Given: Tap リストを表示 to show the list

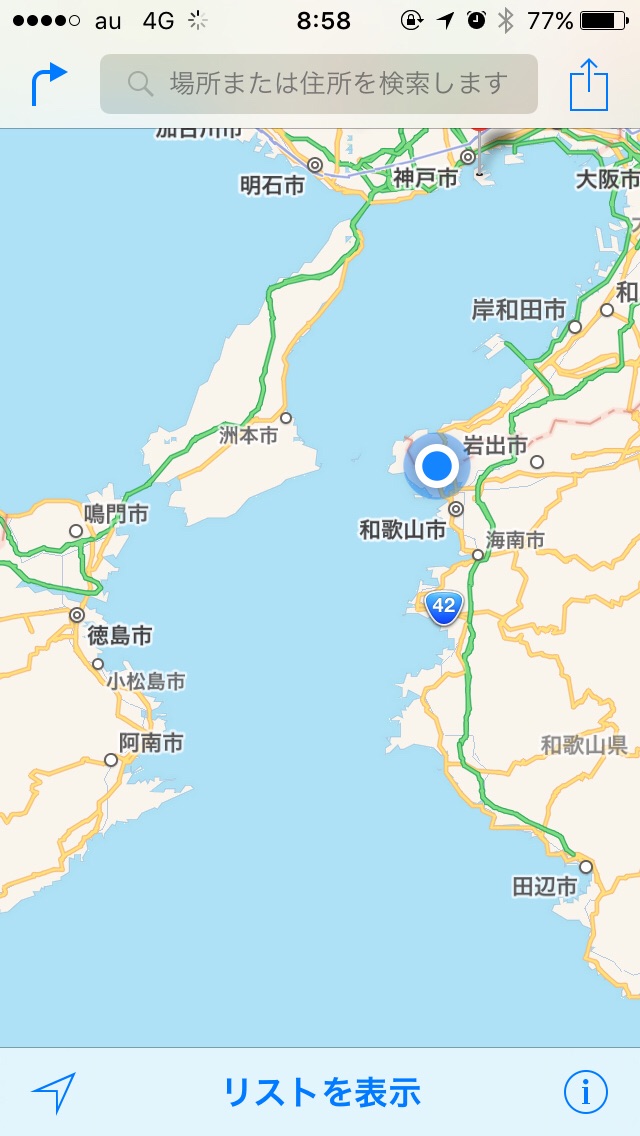Looking at the screenshot, I should pyautogui.click(x=321, y=1092).
